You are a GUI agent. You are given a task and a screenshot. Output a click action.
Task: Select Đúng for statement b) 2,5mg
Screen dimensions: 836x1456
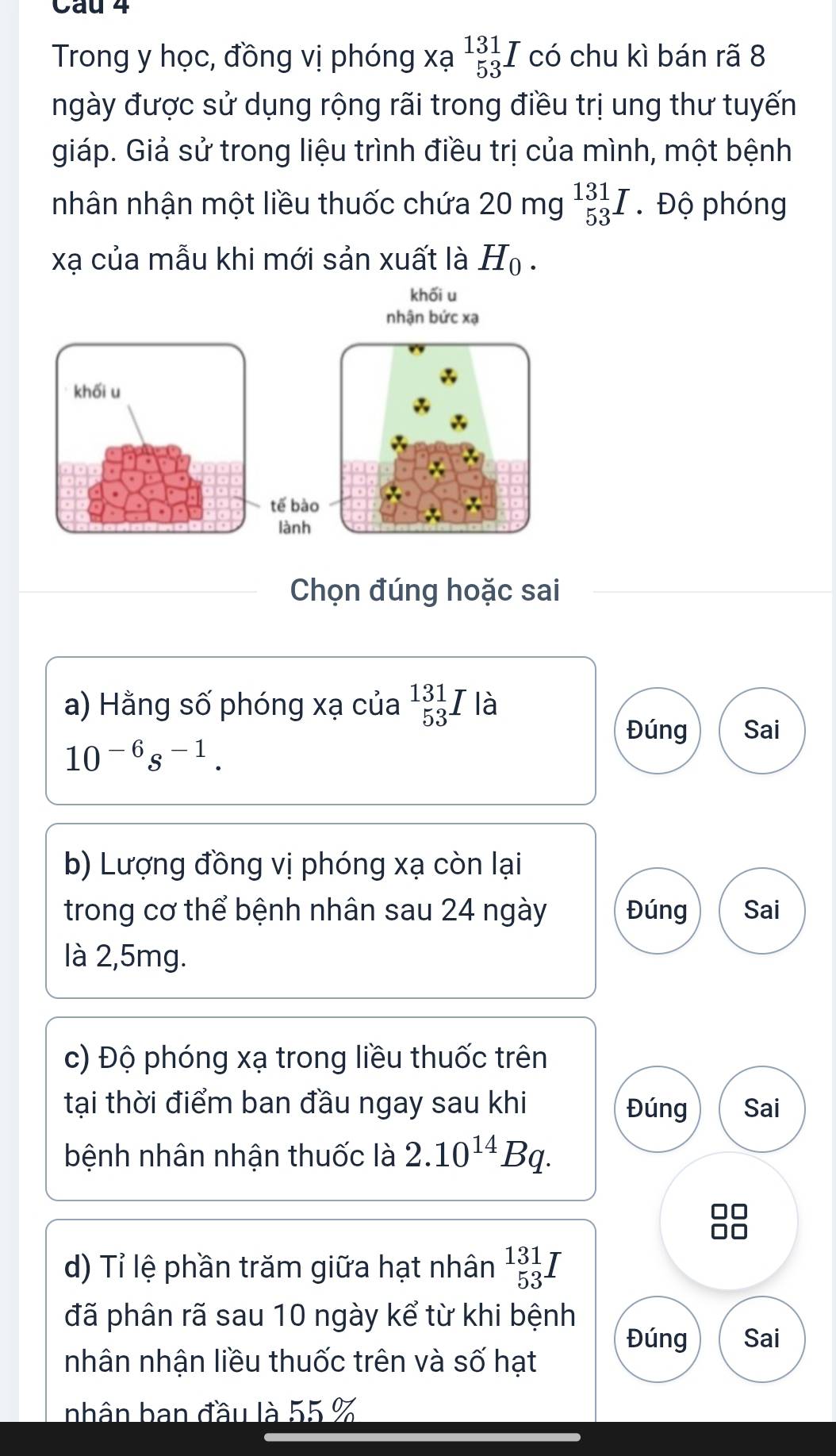point(657,910)
